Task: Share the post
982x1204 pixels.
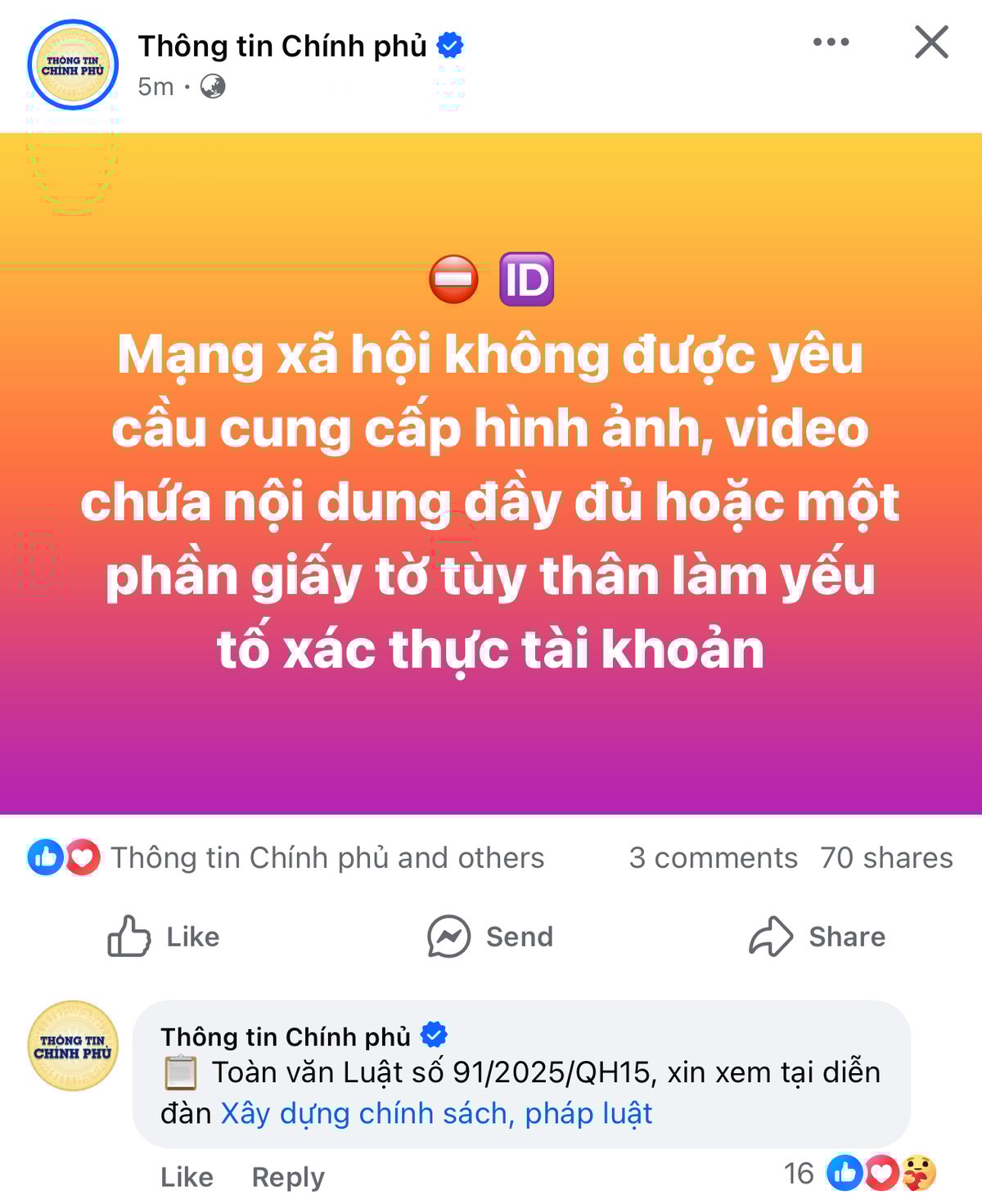Action: [818, 937]
